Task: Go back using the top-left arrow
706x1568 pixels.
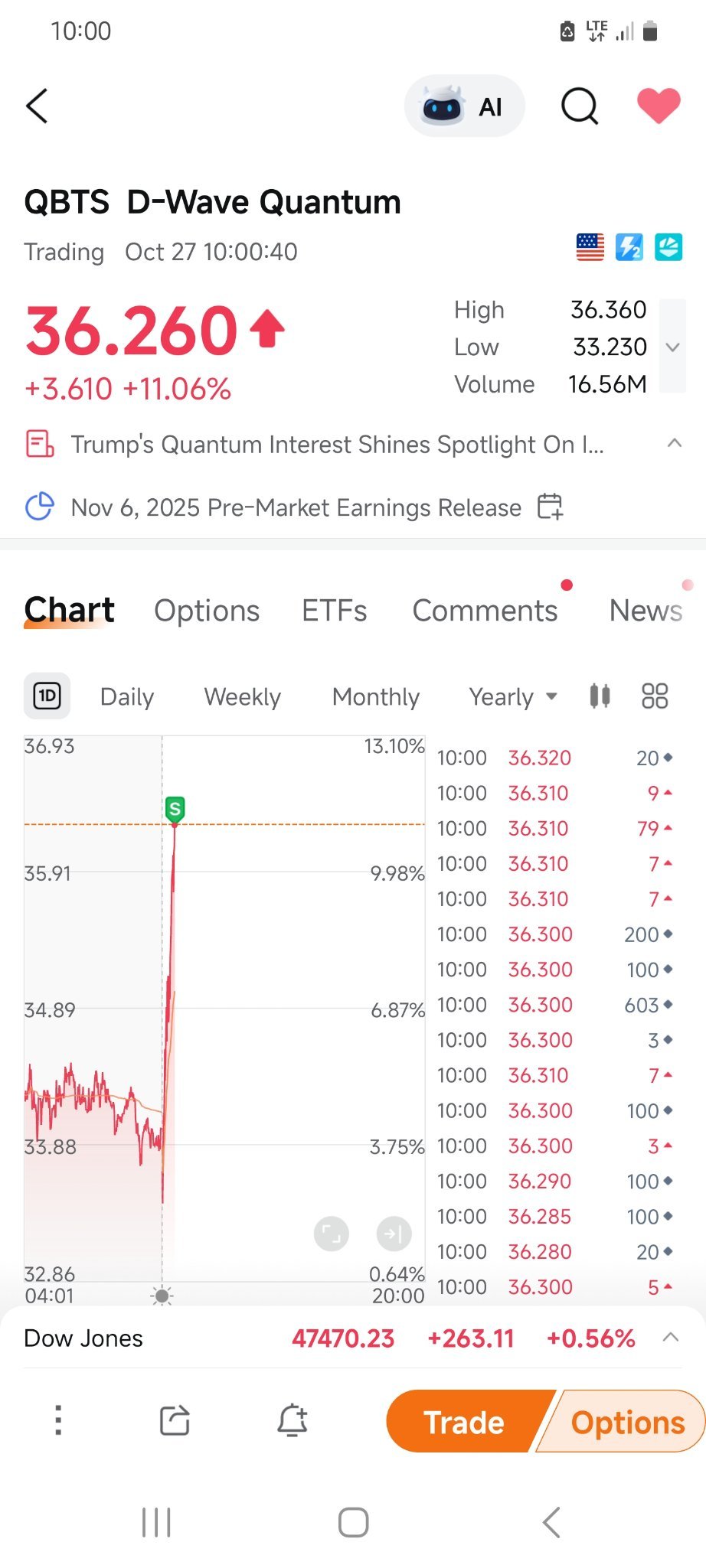Action: pos(37,106)
